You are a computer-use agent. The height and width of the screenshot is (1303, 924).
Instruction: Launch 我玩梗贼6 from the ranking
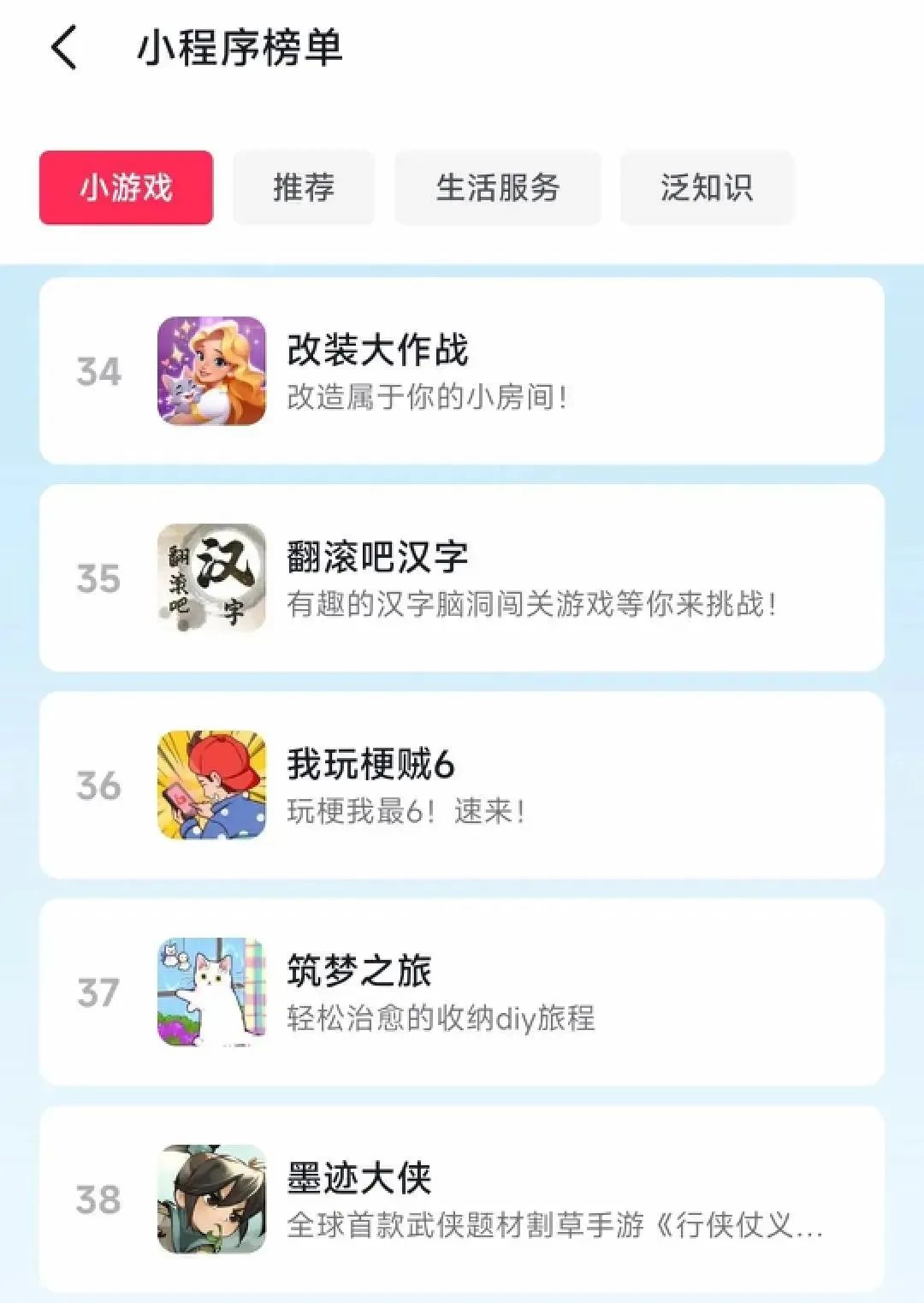tap(462, 785)
